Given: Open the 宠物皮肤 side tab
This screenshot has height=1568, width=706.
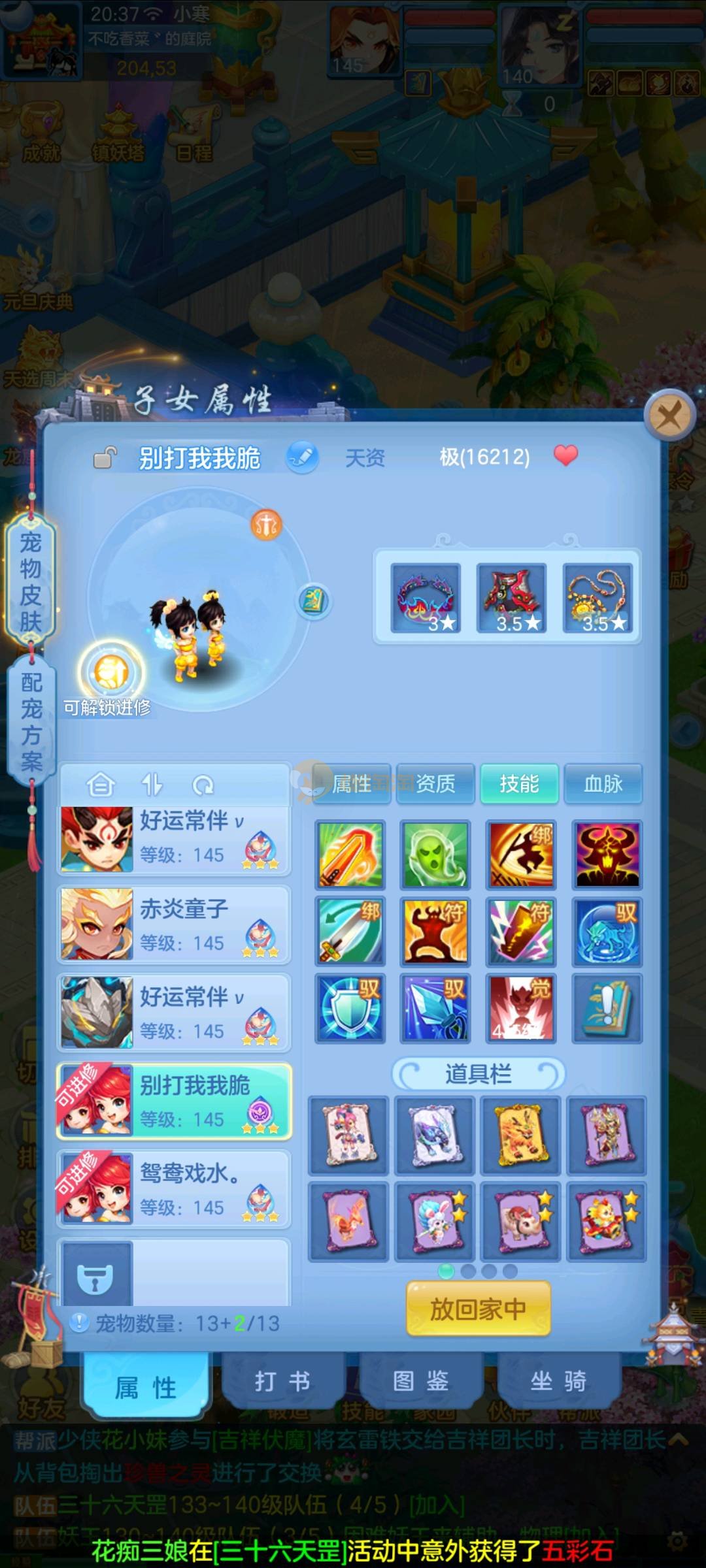Looking at the screenshot, I should pos(31,580).
